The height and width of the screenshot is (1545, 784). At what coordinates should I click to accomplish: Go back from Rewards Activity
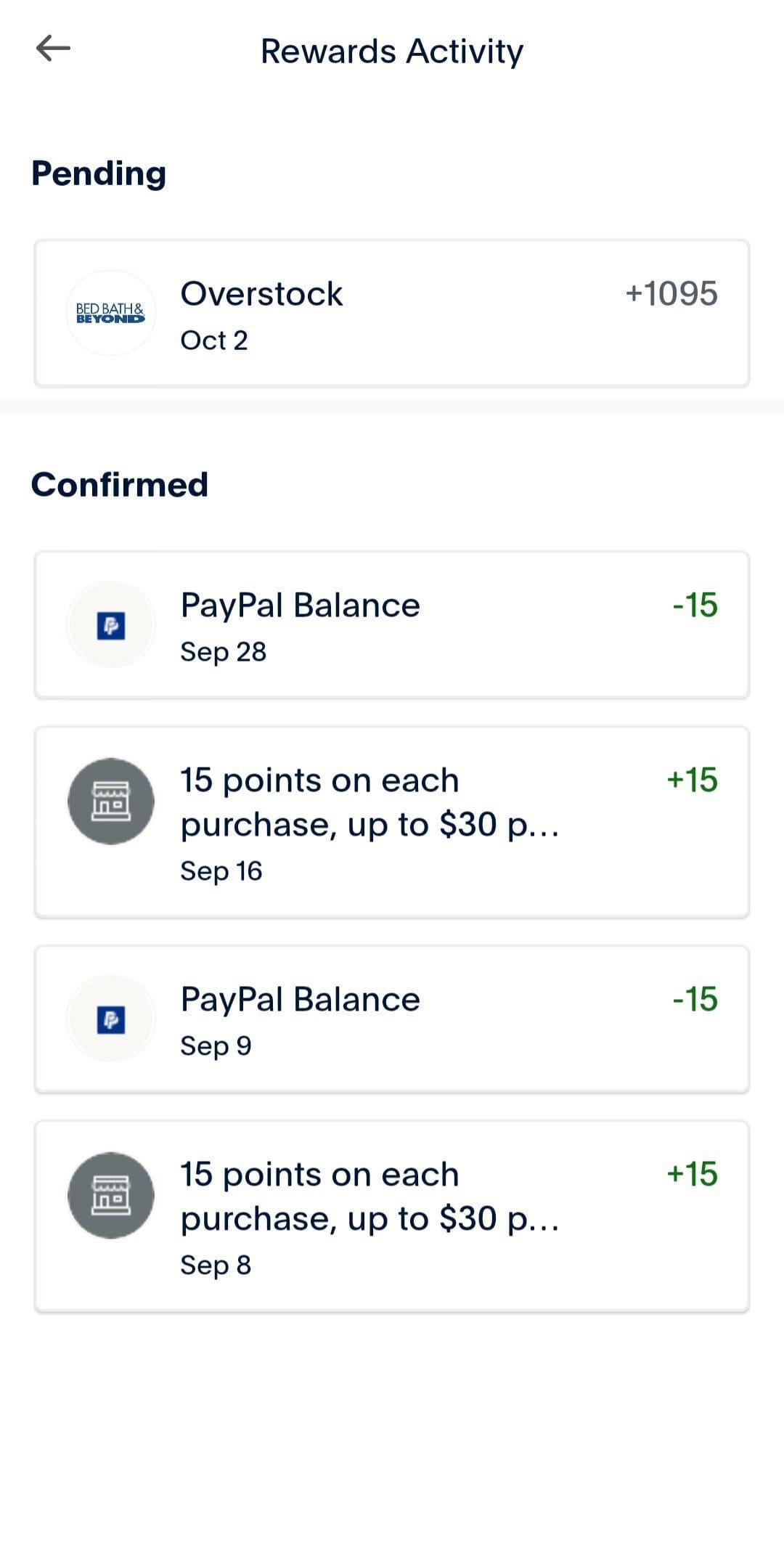[x=53, y=49]
